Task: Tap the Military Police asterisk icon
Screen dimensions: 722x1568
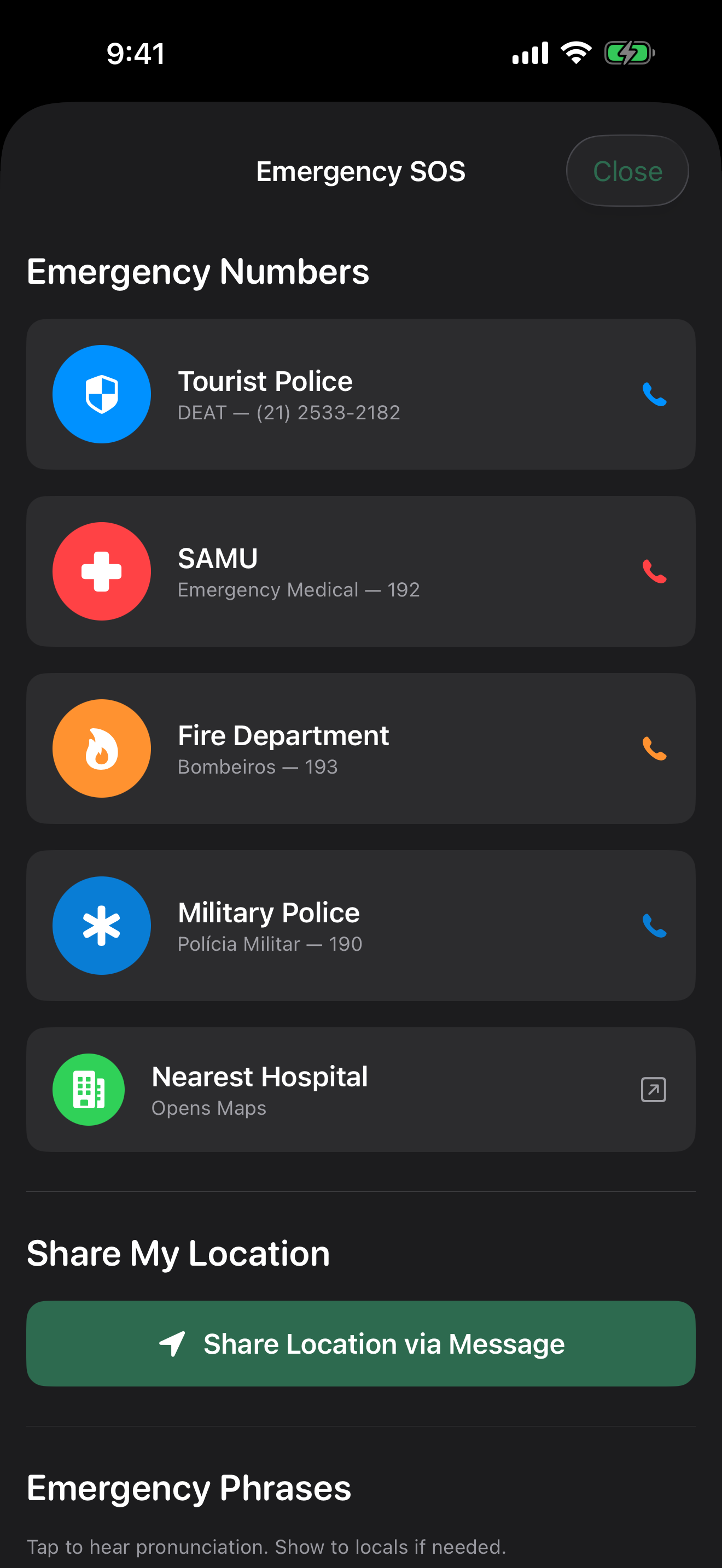Action: coord(102,925)
